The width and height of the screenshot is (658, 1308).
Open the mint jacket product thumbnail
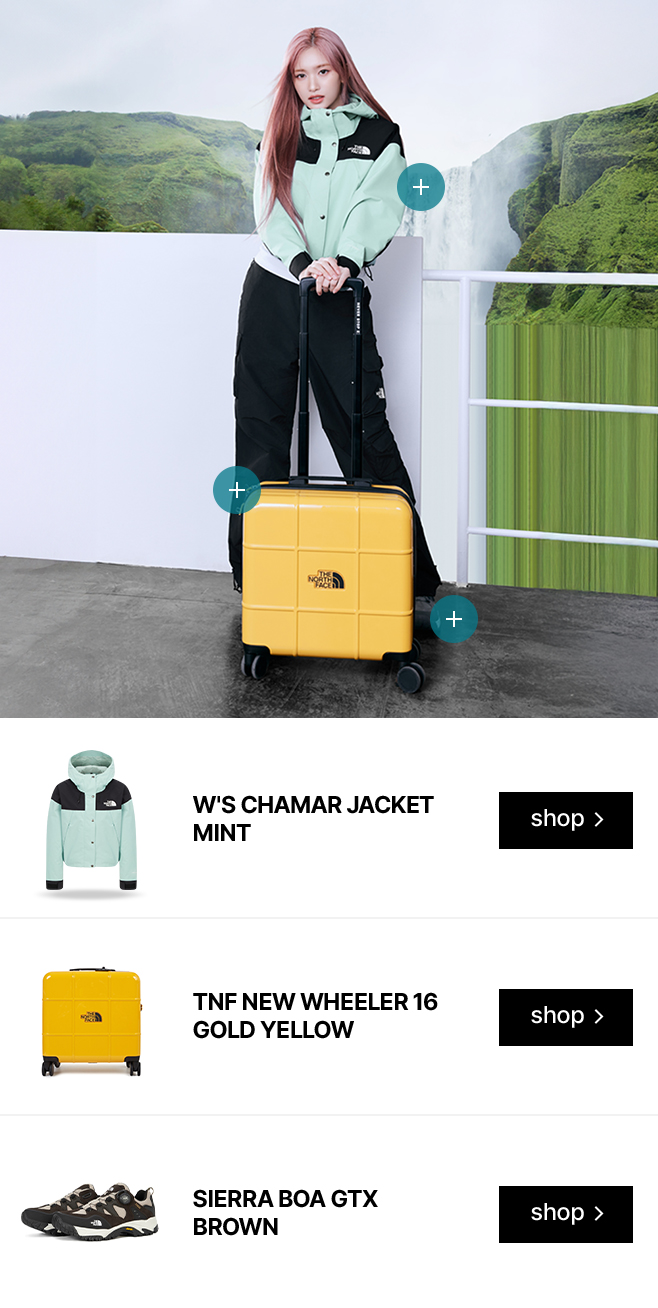pyautogui.click(x=91, y=821)
